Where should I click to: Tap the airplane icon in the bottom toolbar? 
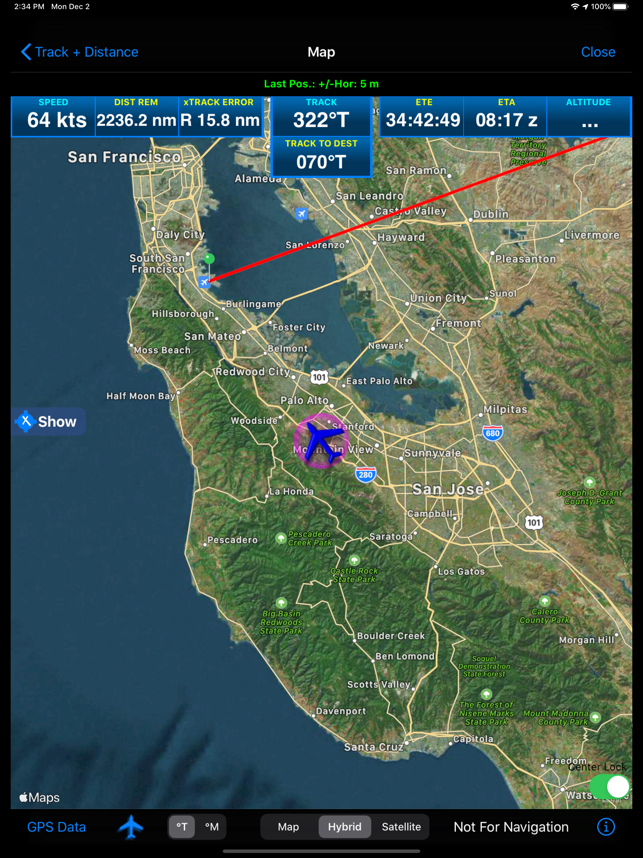[x=131, y=827]
